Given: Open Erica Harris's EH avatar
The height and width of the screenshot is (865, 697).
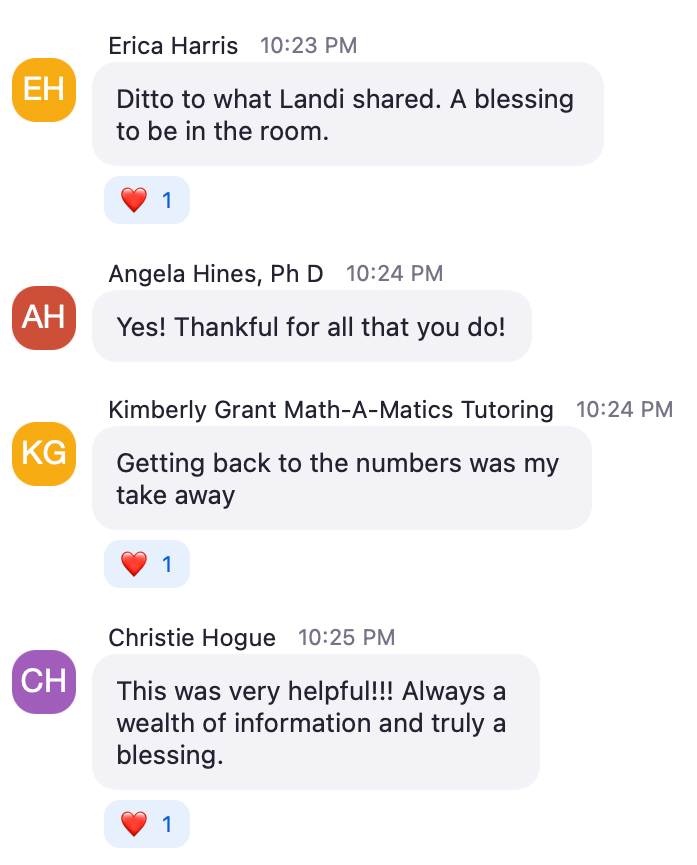Looking at the screenshot, I should 43,89.
